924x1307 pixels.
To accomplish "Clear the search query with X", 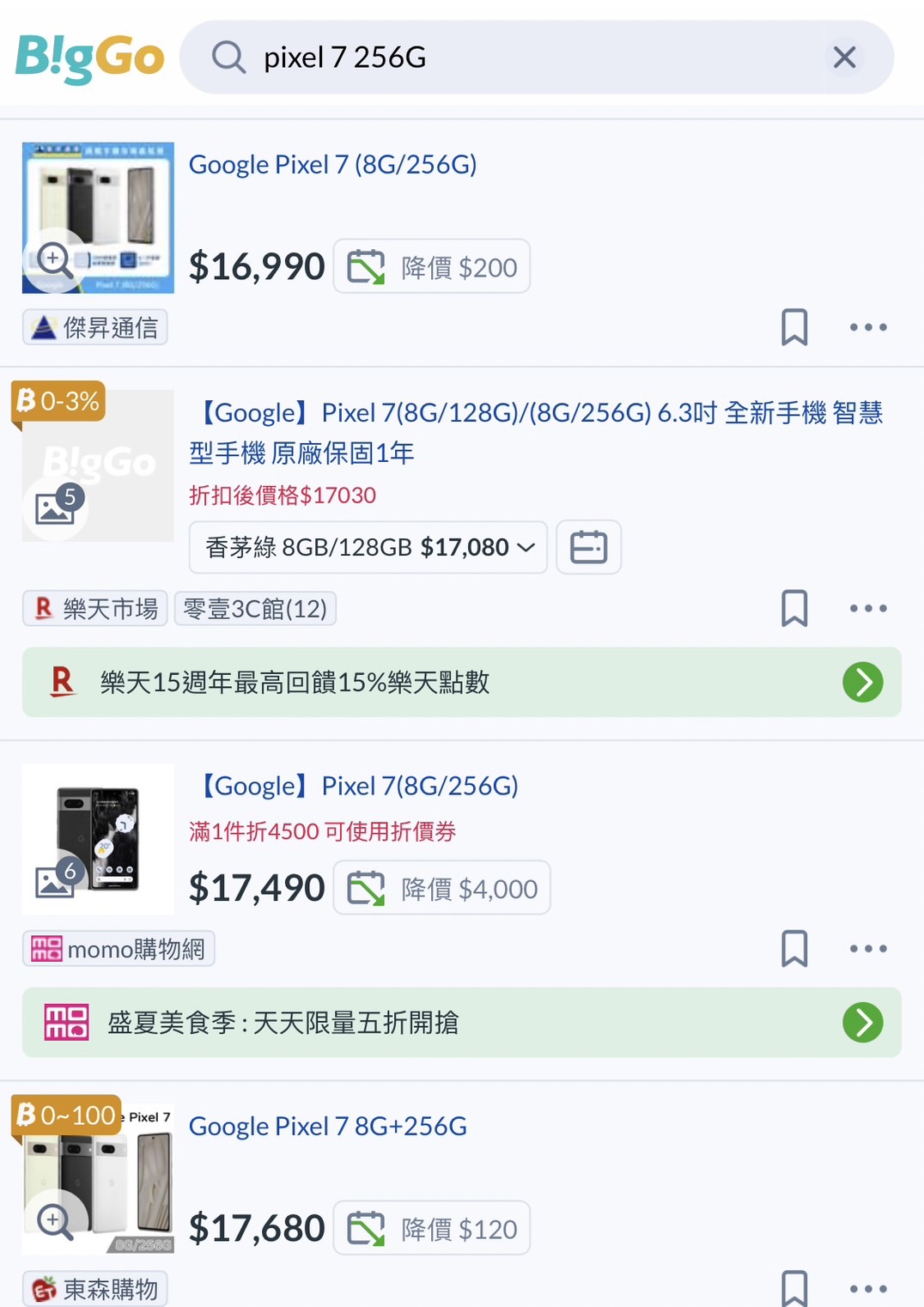I will [844, 58].
